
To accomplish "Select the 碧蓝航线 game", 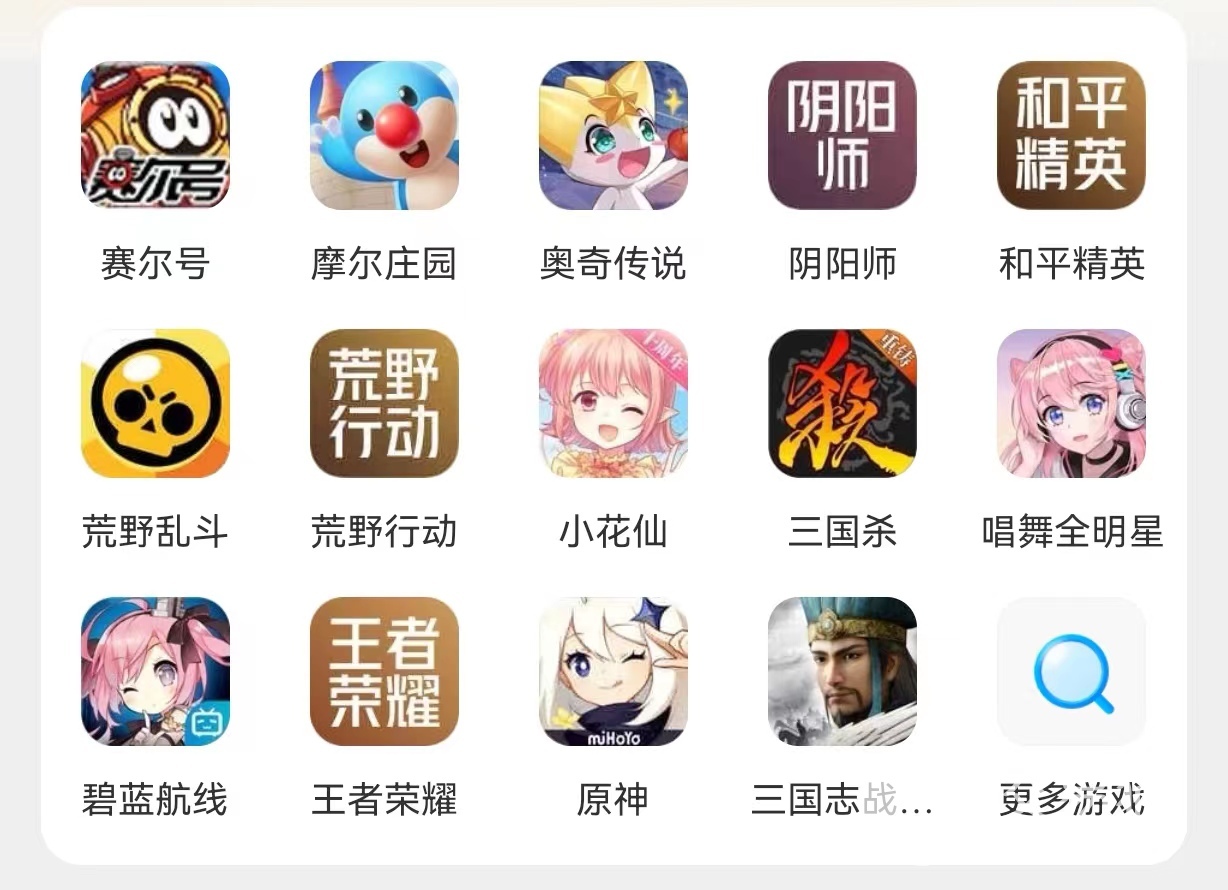I will 155,671.
